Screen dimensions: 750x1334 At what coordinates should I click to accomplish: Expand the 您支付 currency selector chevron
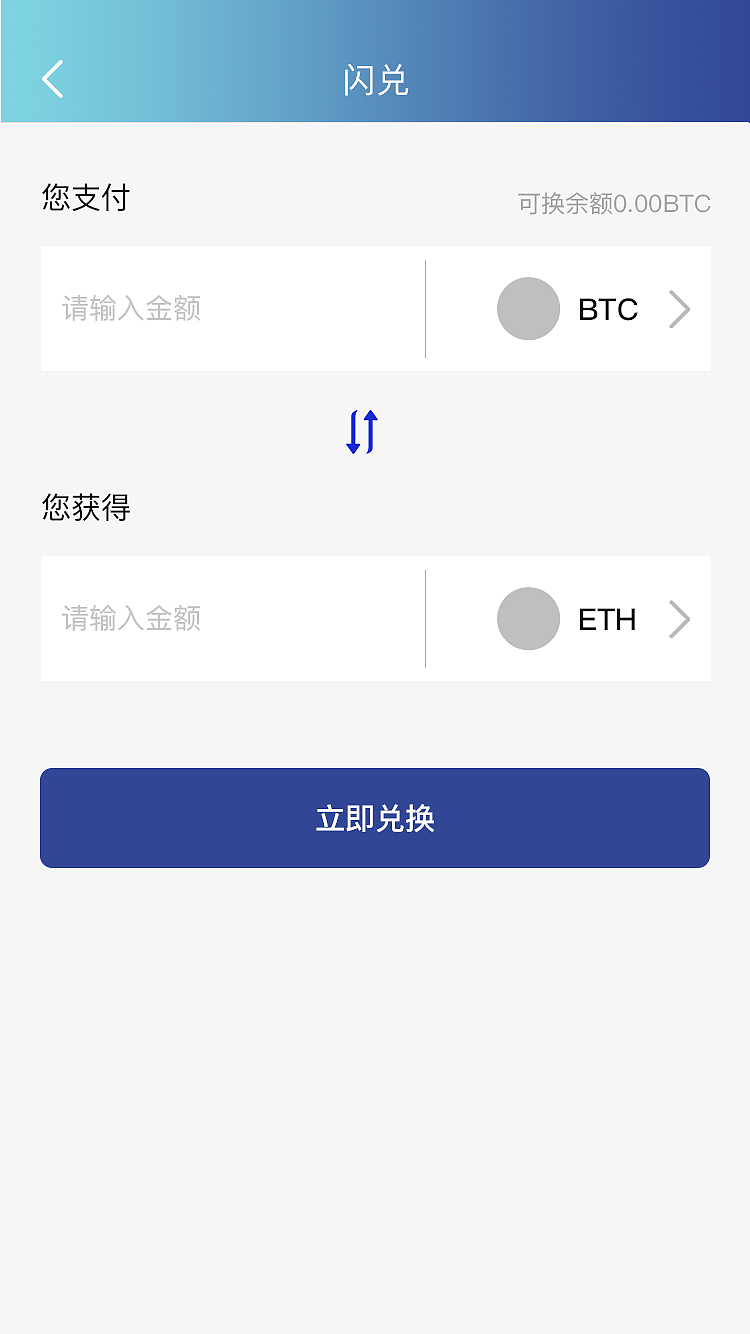[x=680, y=309]
